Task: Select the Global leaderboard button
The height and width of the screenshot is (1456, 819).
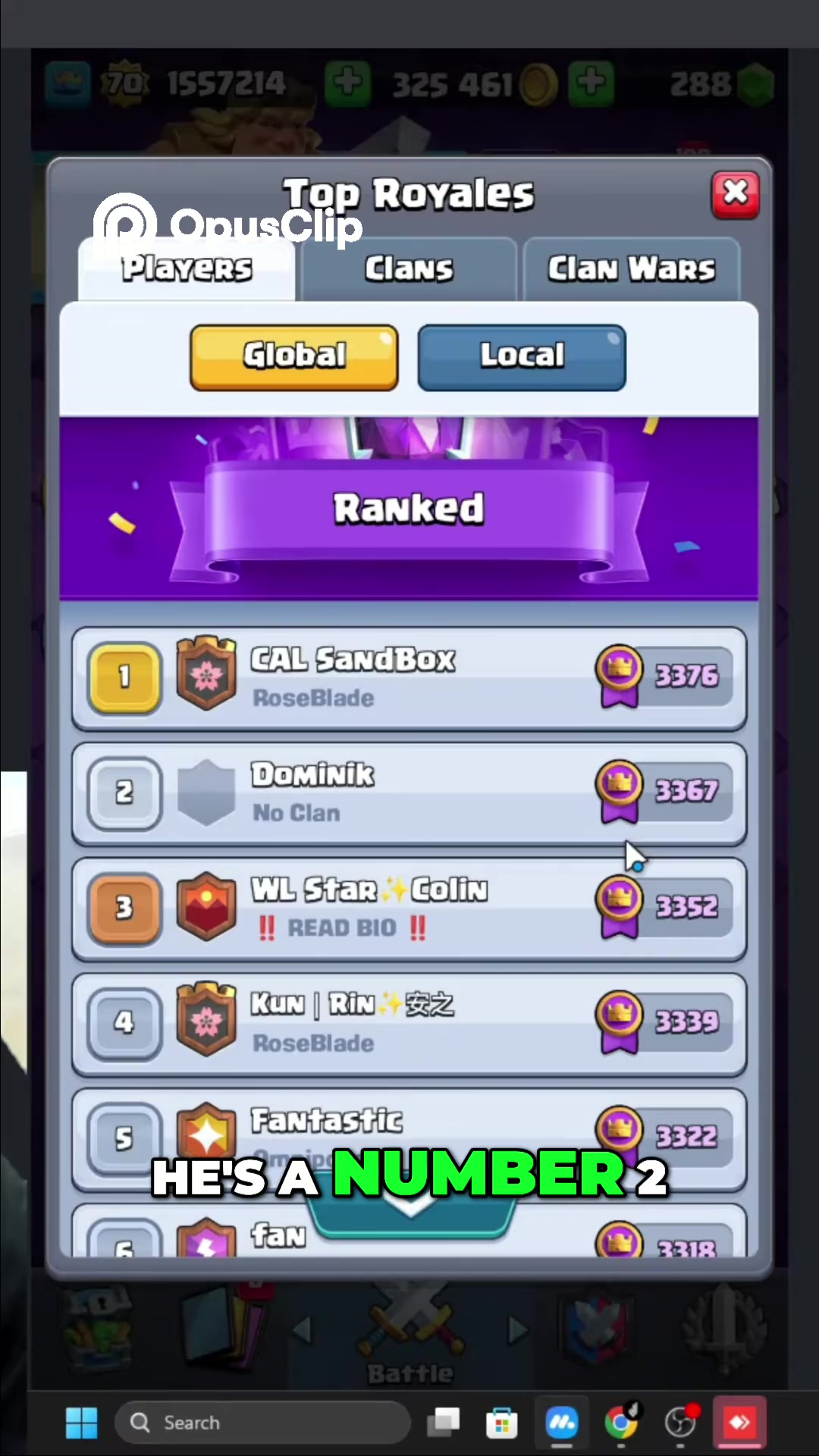Action: pyautogui.click(x=294, y=357)
